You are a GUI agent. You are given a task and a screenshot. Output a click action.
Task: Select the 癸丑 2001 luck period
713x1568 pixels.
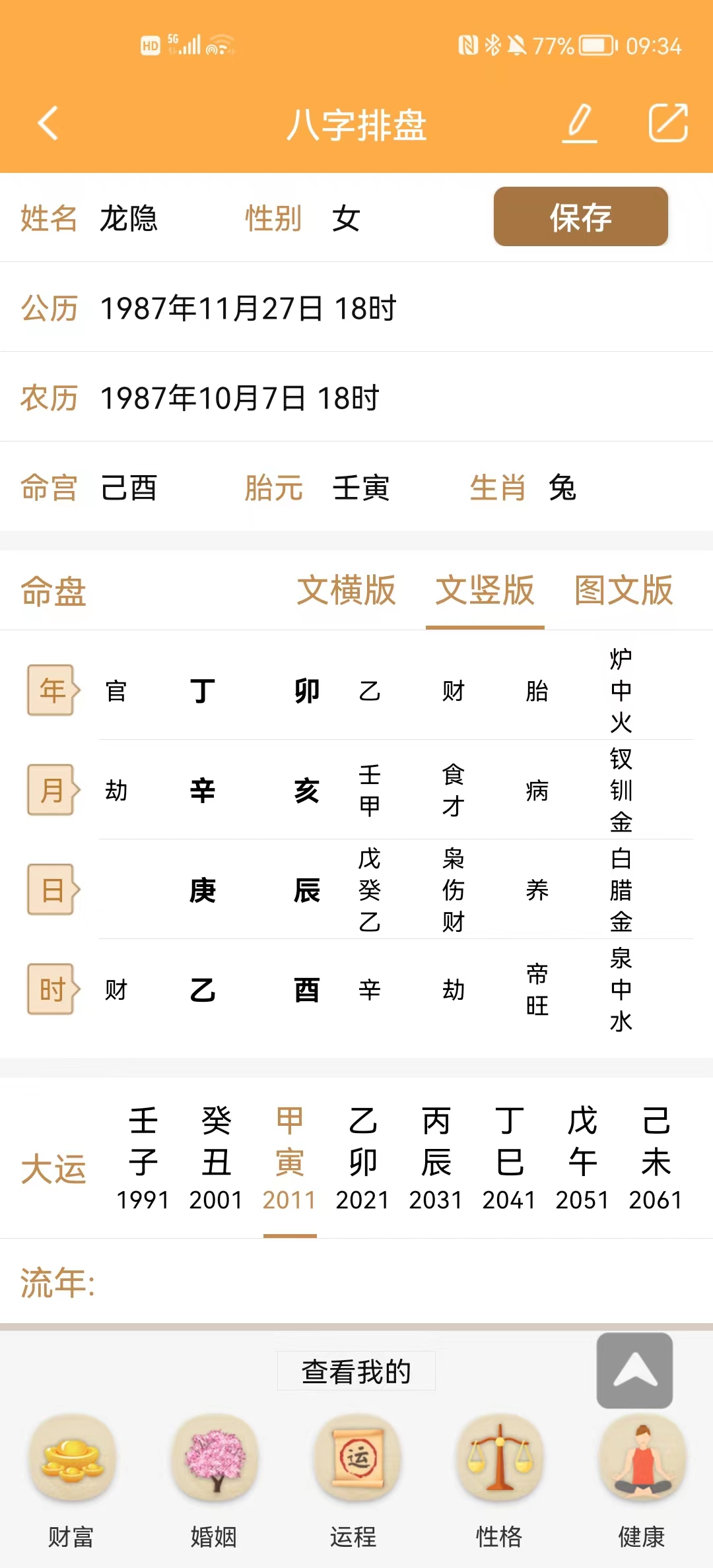(x=216, y=1158)
